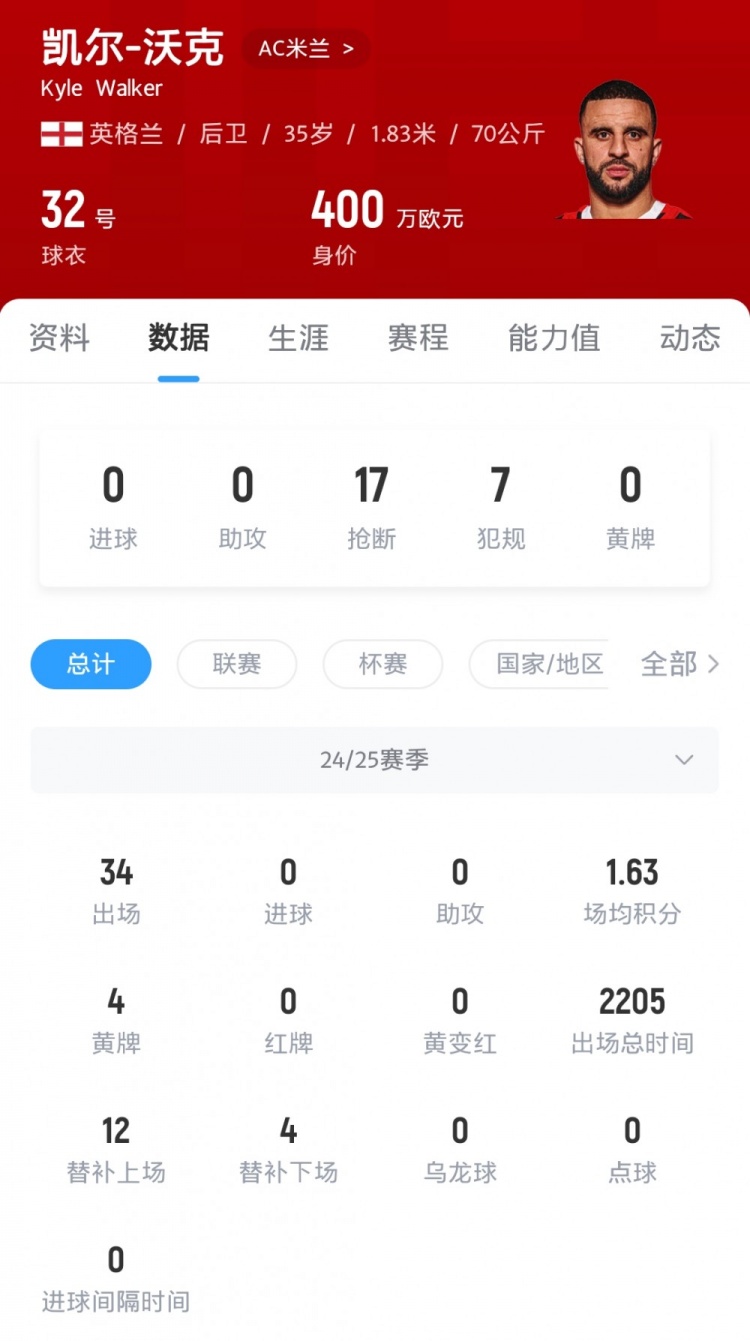Switch to the 生涯 tab
The image size is (750, 1341).
[298, 338]
